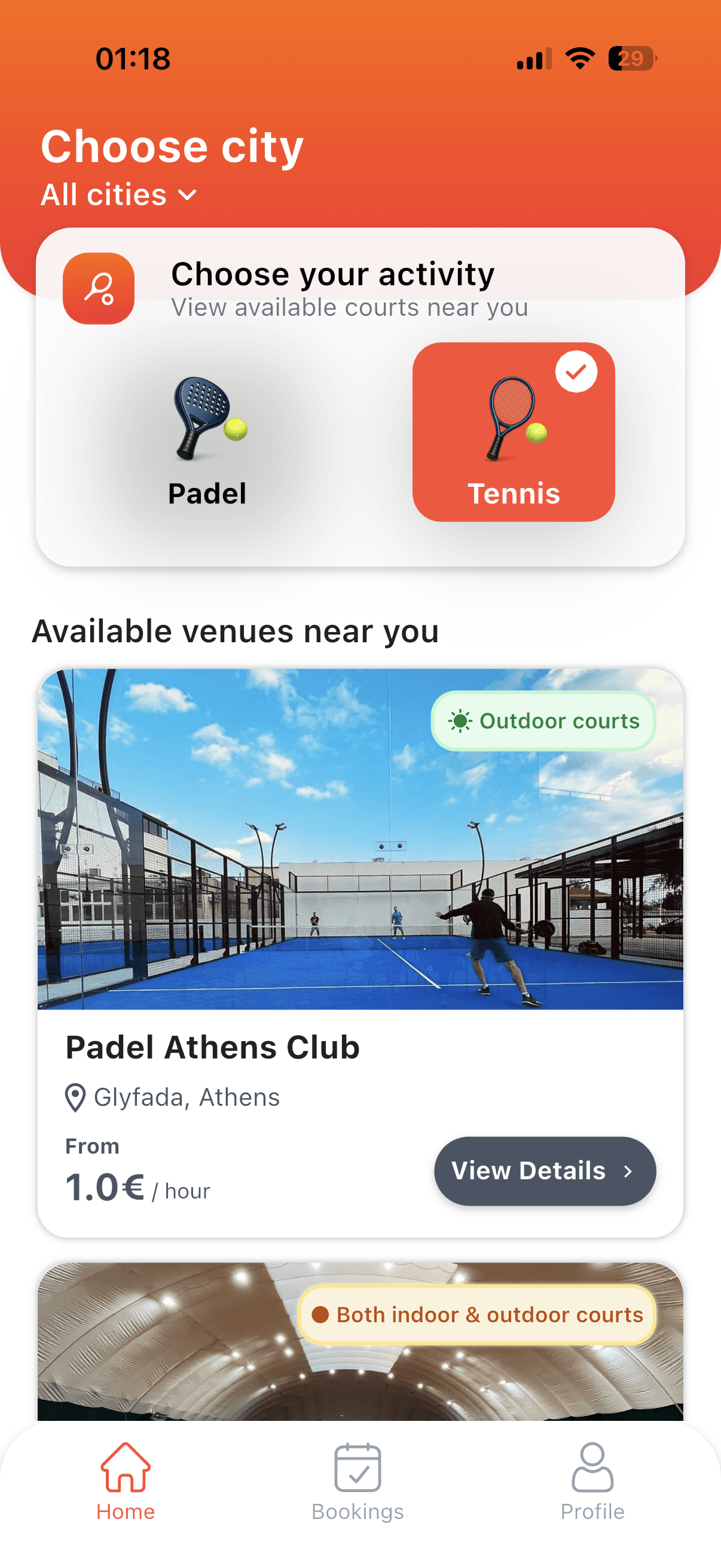Expand the All cities dropdown
This screenshot has height=1568, width=721.
coord(118,195)
